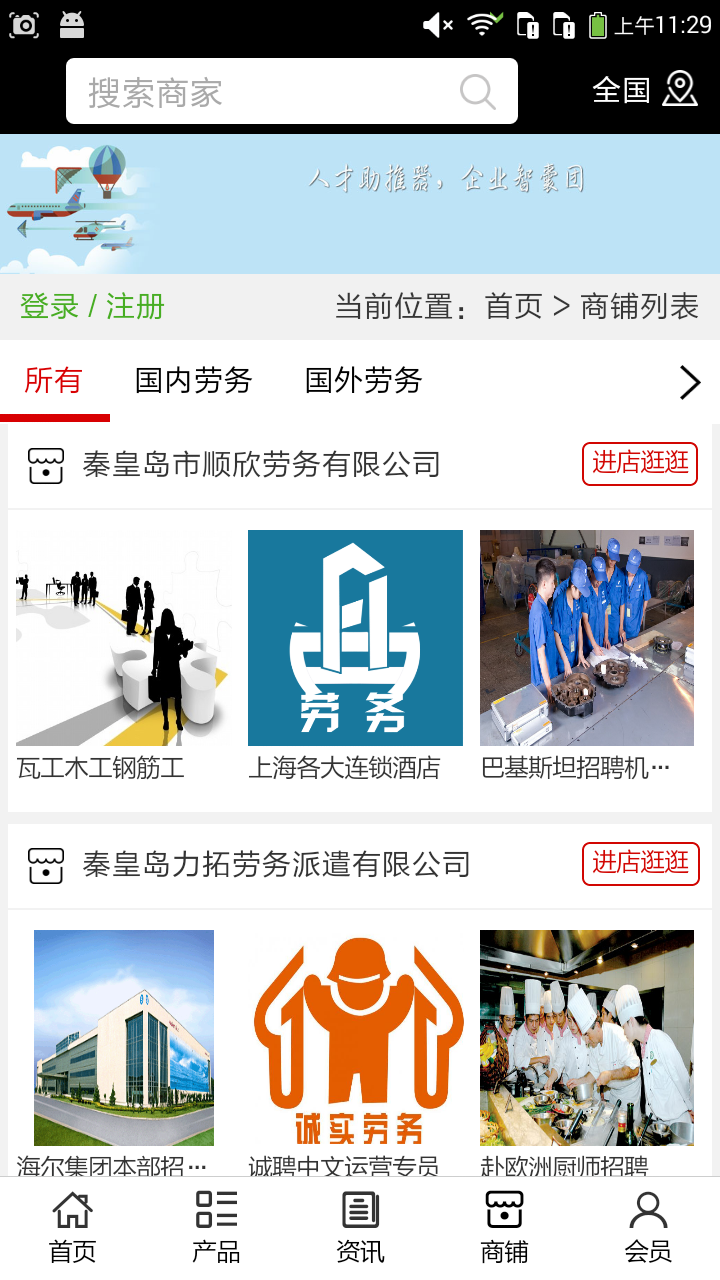The height and width of the screenshot is (1280, 720).
Task: Expand more categories with the right arrow chevron
Action: (688, 381)
